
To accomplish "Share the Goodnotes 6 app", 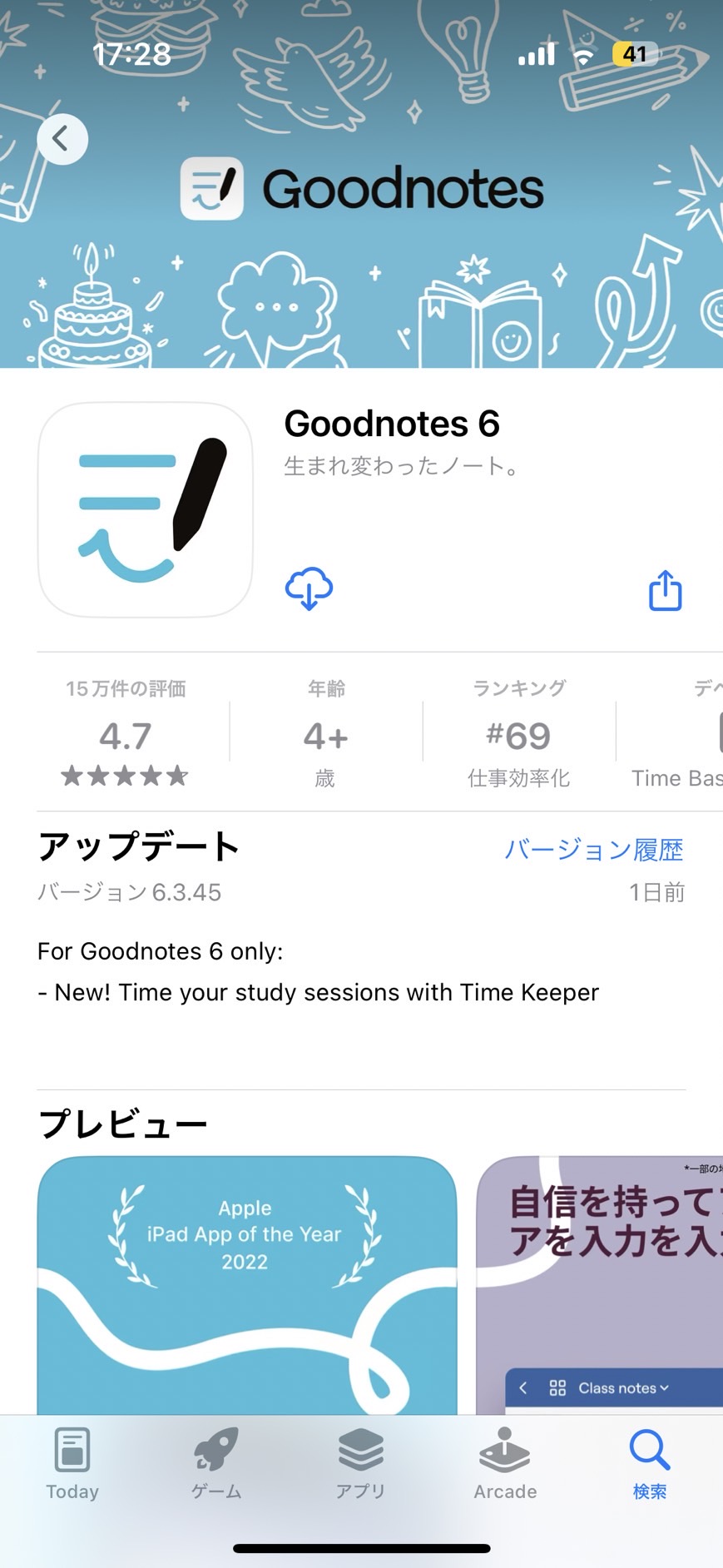I will (x=665, y=591).
